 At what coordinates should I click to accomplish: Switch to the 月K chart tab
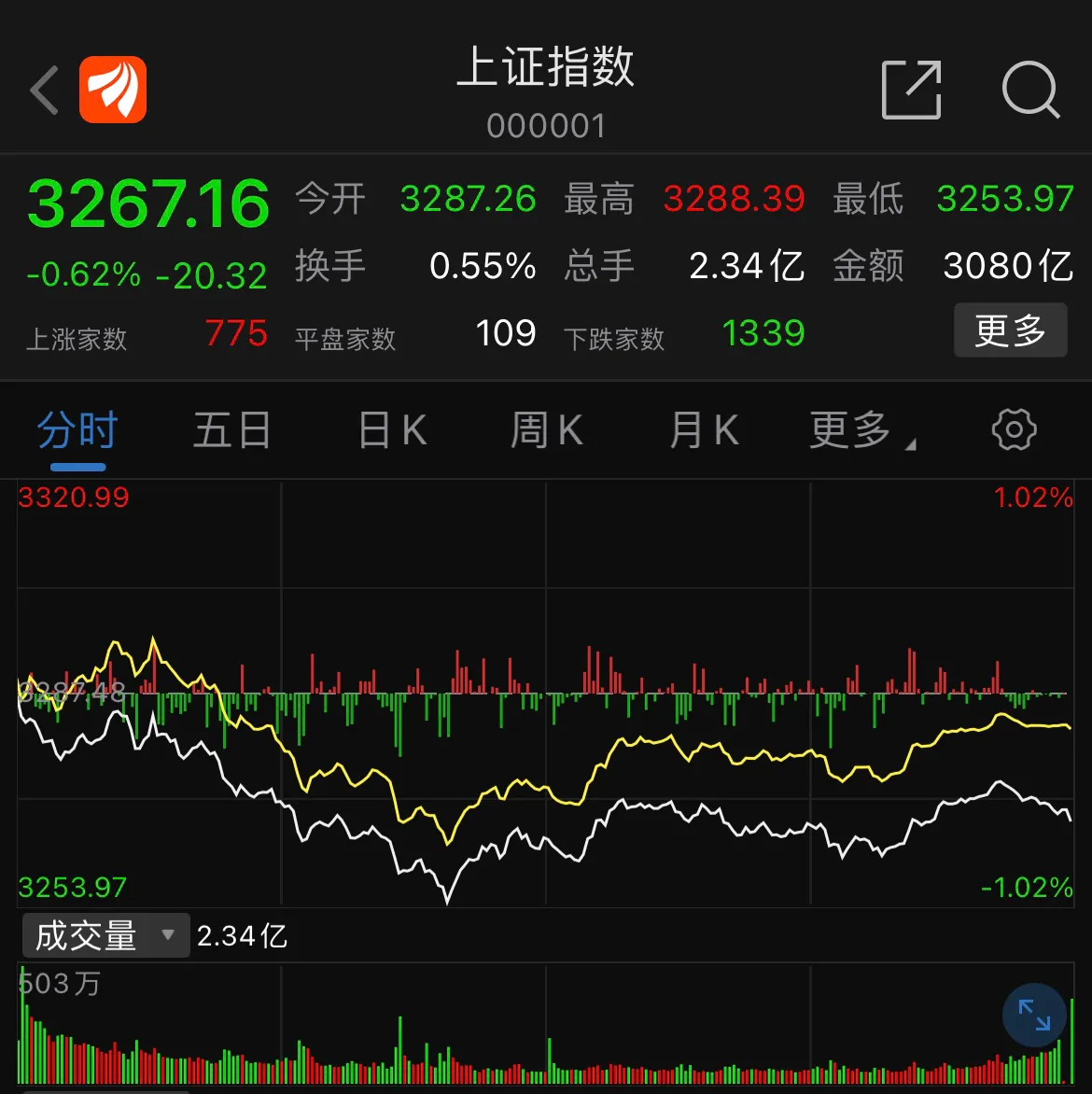[x=705, y=431]
